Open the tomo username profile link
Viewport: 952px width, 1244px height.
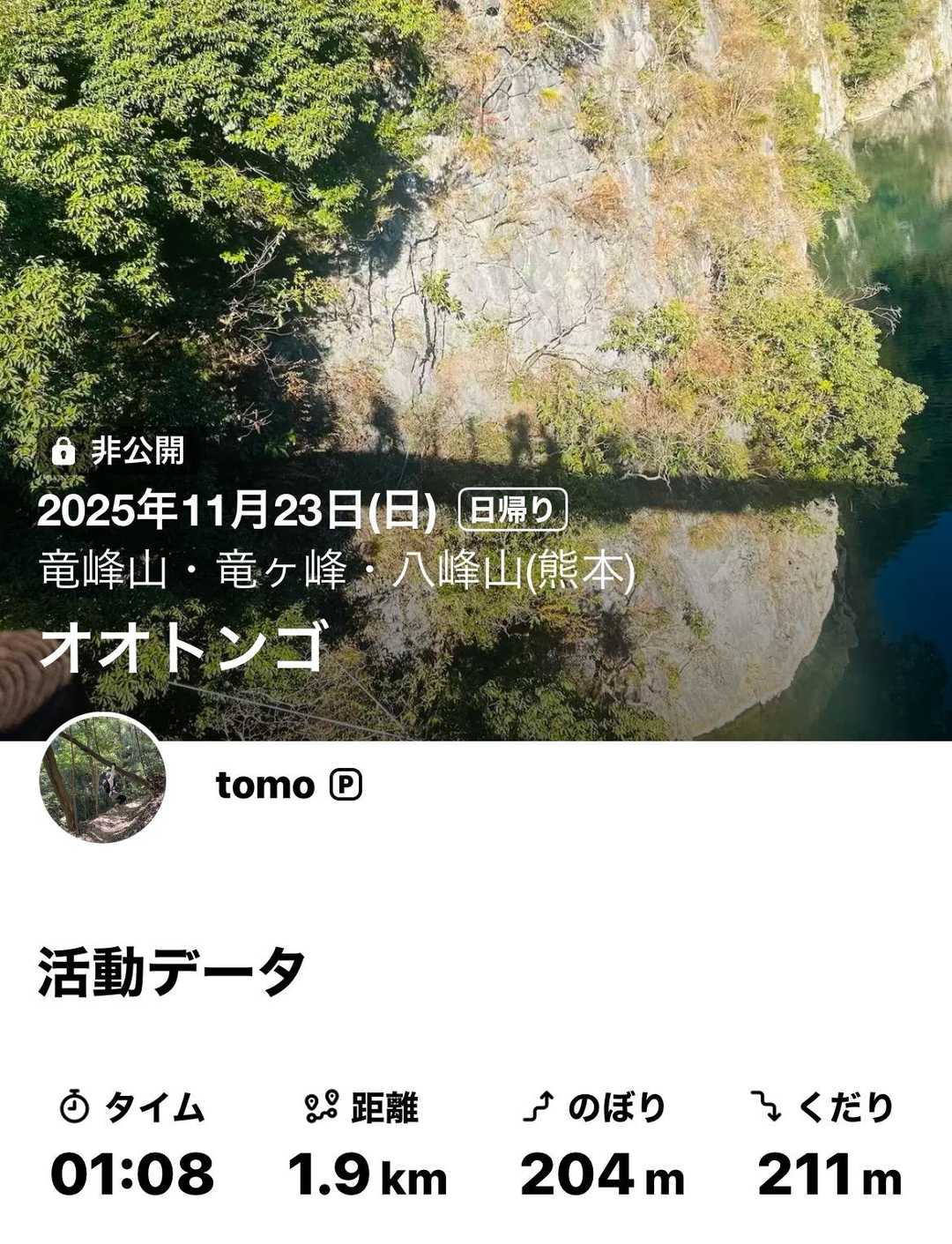(265, 785)
